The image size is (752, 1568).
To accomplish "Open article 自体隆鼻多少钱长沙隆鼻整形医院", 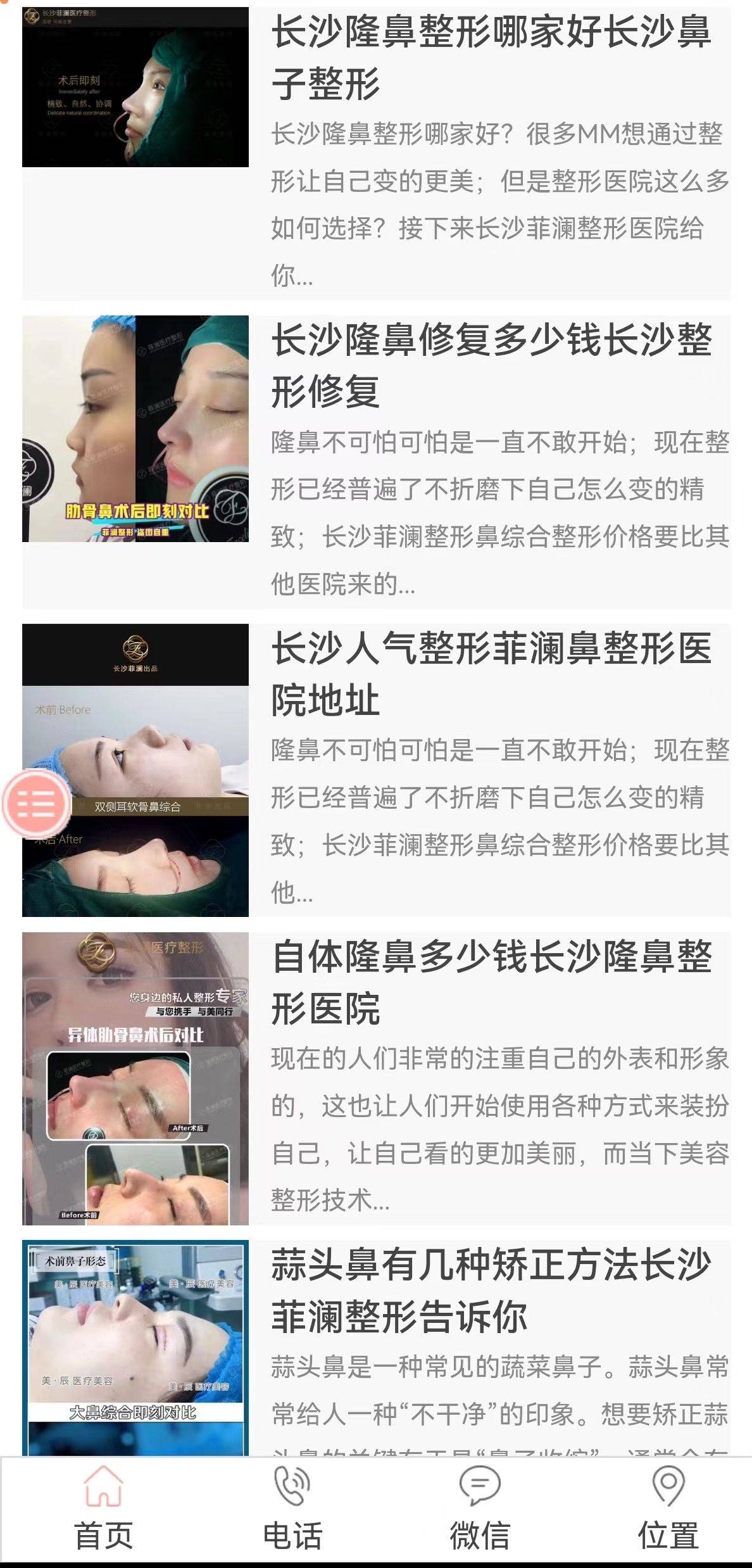I will click(x=491, y=982).
